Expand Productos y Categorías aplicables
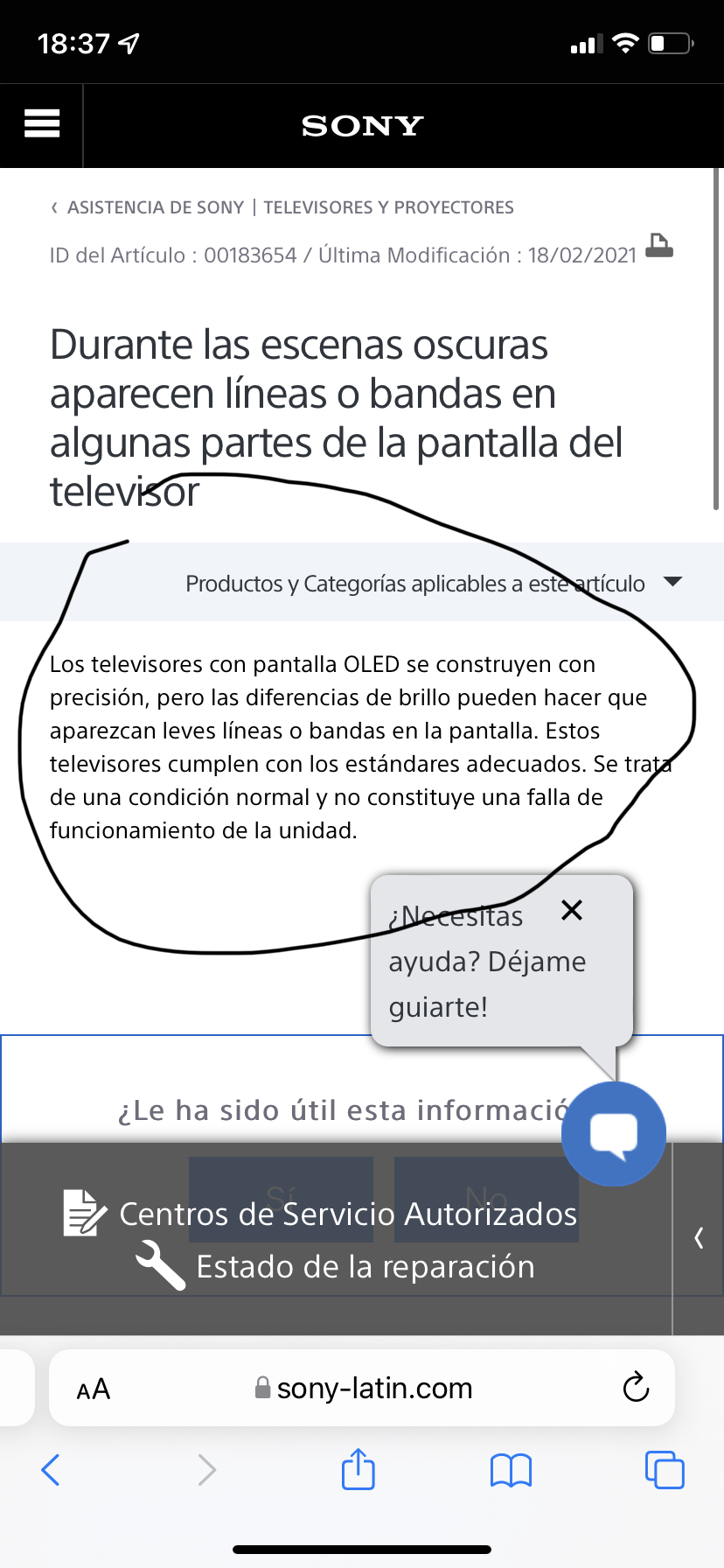This screenshot has width=724, height=1568. 362,583
